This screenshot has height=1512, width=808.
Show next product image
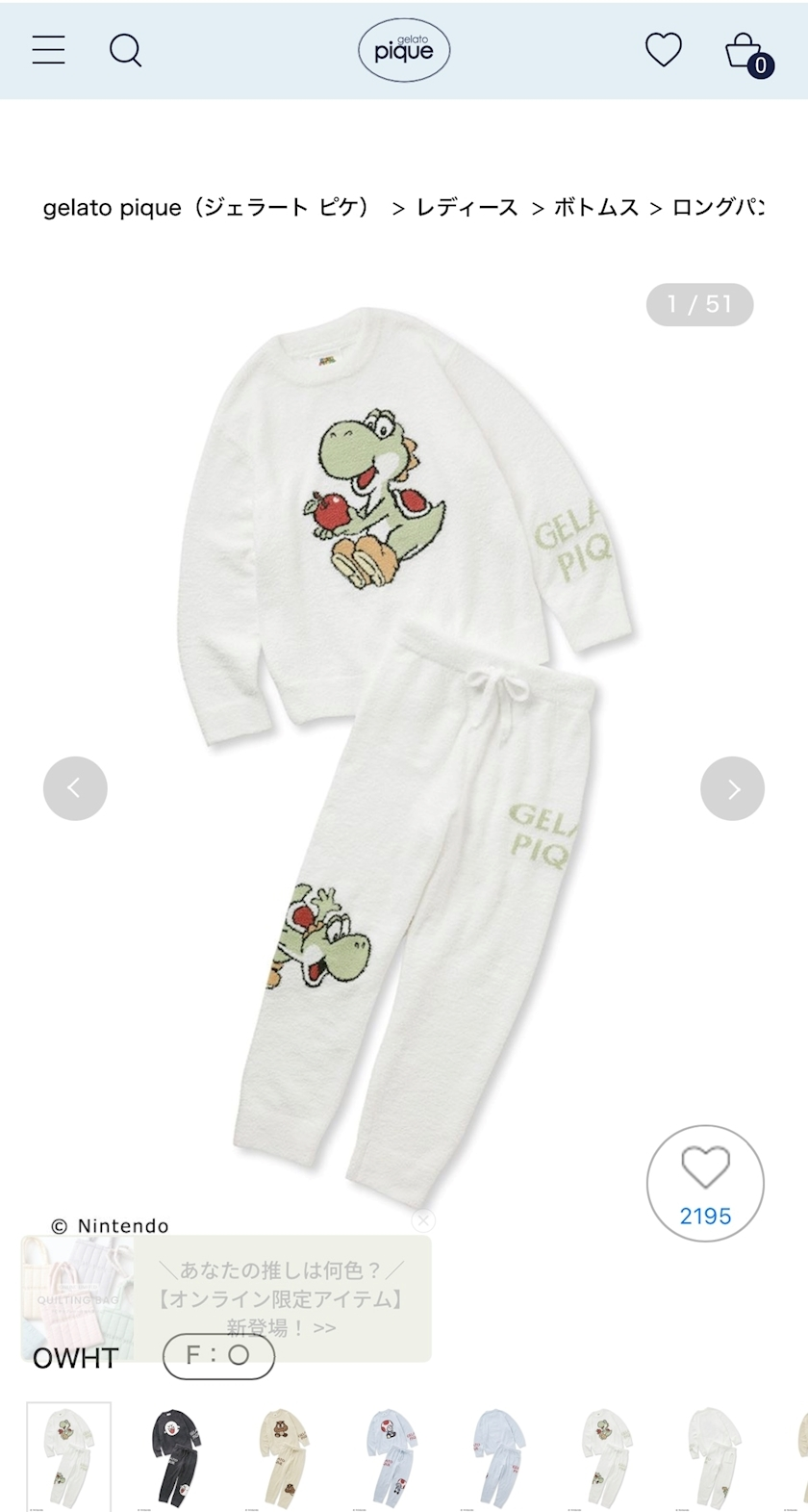tap(732, 789)
